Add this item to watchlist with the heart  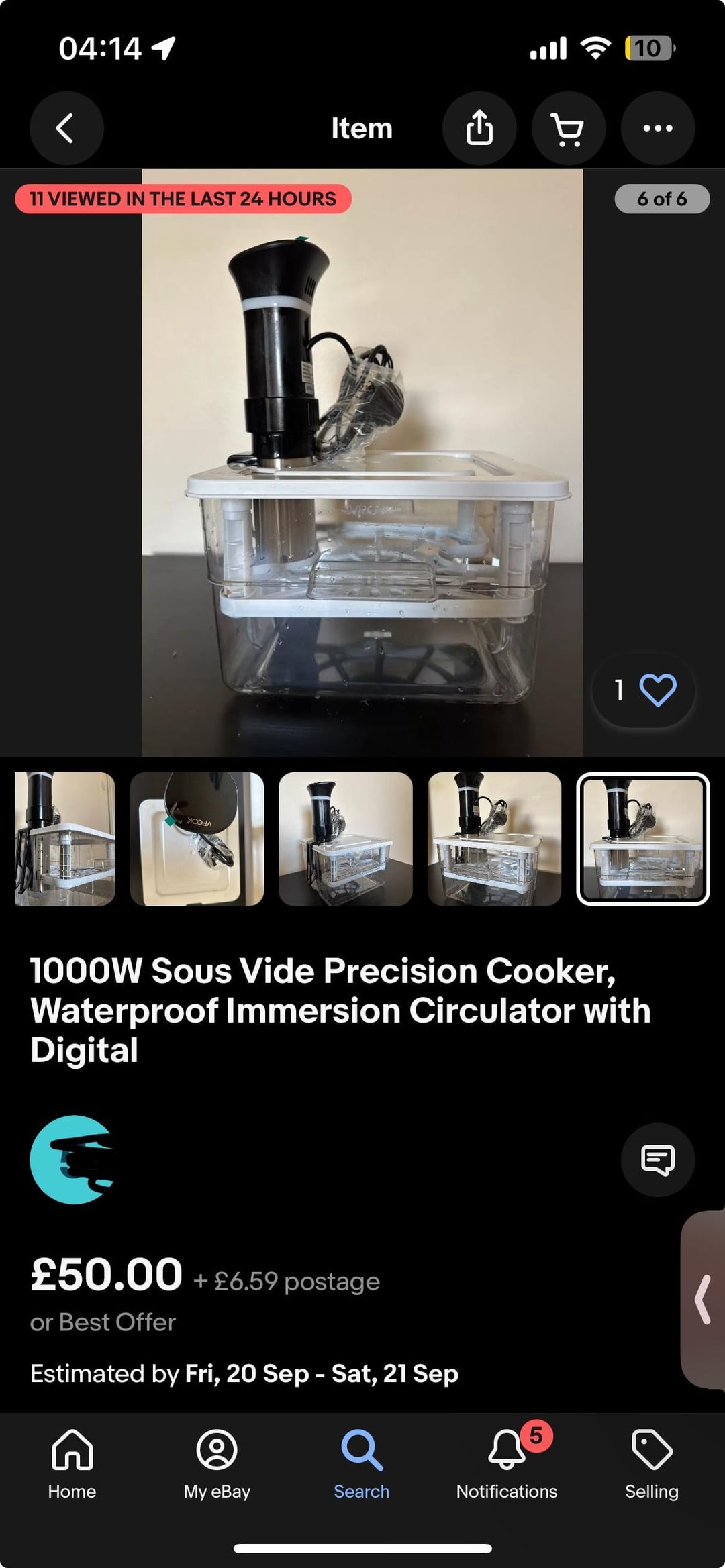coord(657,690)
